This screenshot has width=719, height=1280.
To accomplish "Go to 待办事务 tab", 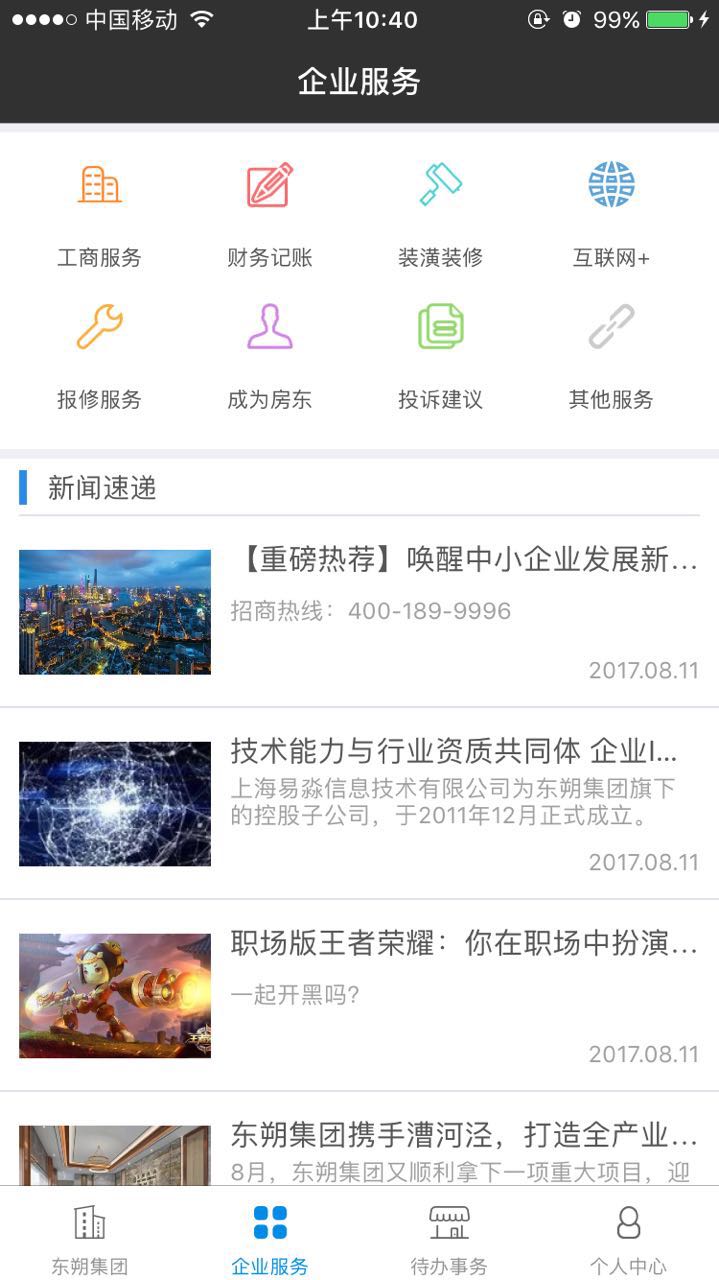I will (x=449, y=1237).
